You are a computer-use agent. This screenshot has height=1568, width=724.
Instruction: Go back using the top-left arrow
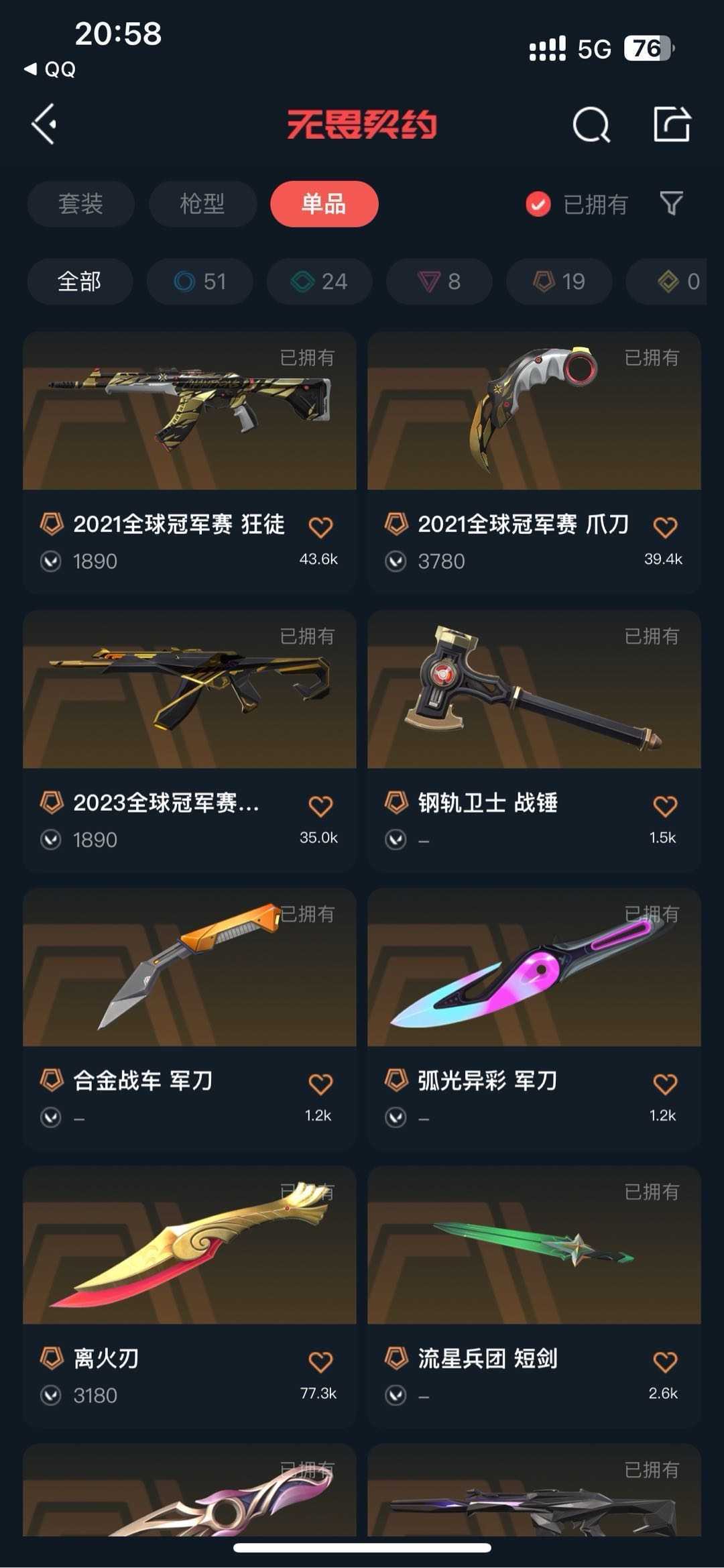point(44,124)
